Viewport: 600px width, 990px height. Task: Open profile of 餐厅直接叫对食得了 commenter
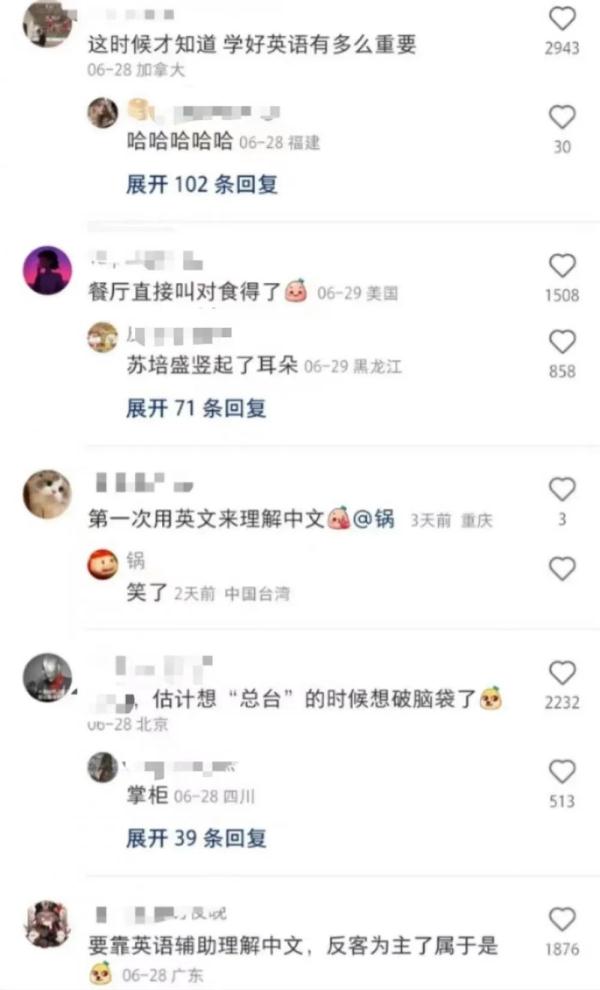pos(47,270)
